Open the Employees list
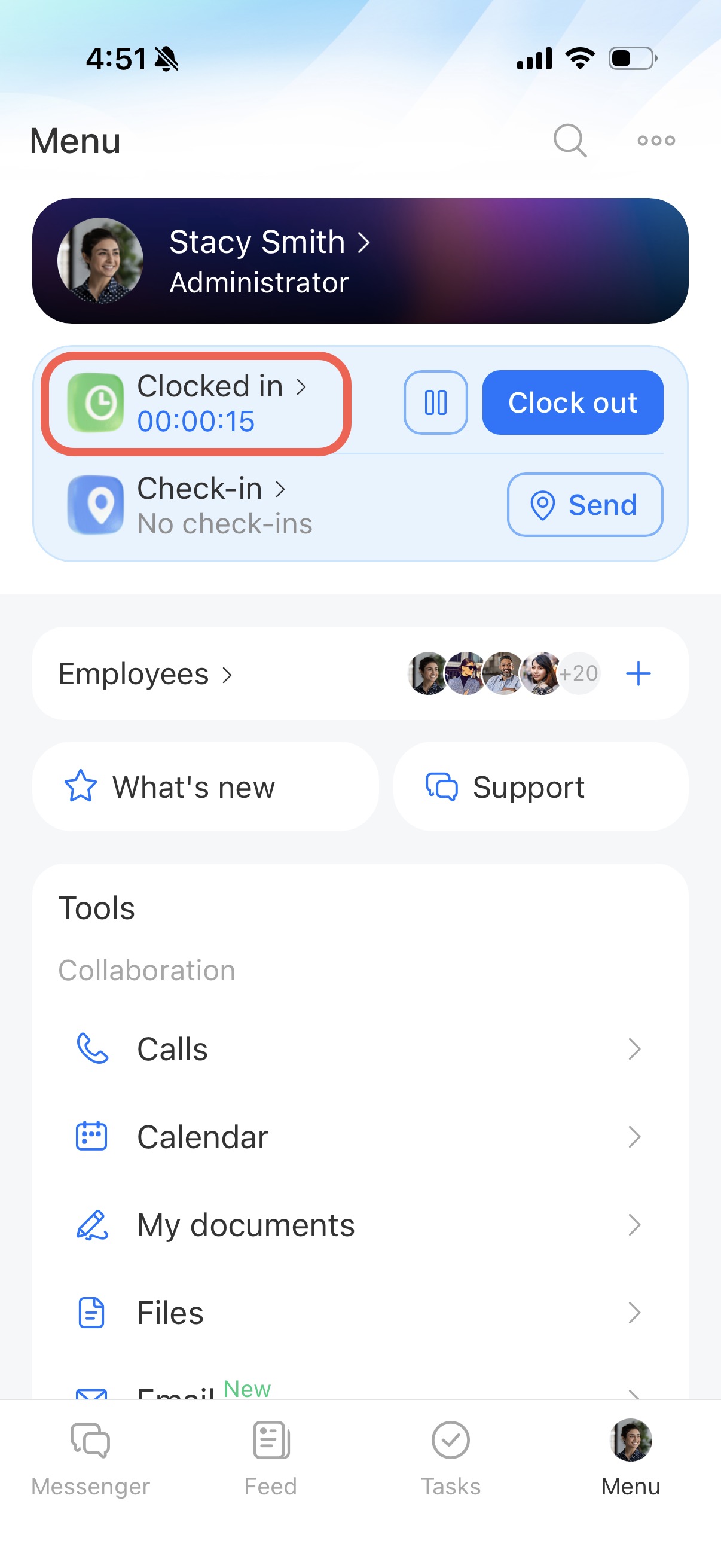 coord(146,674)
